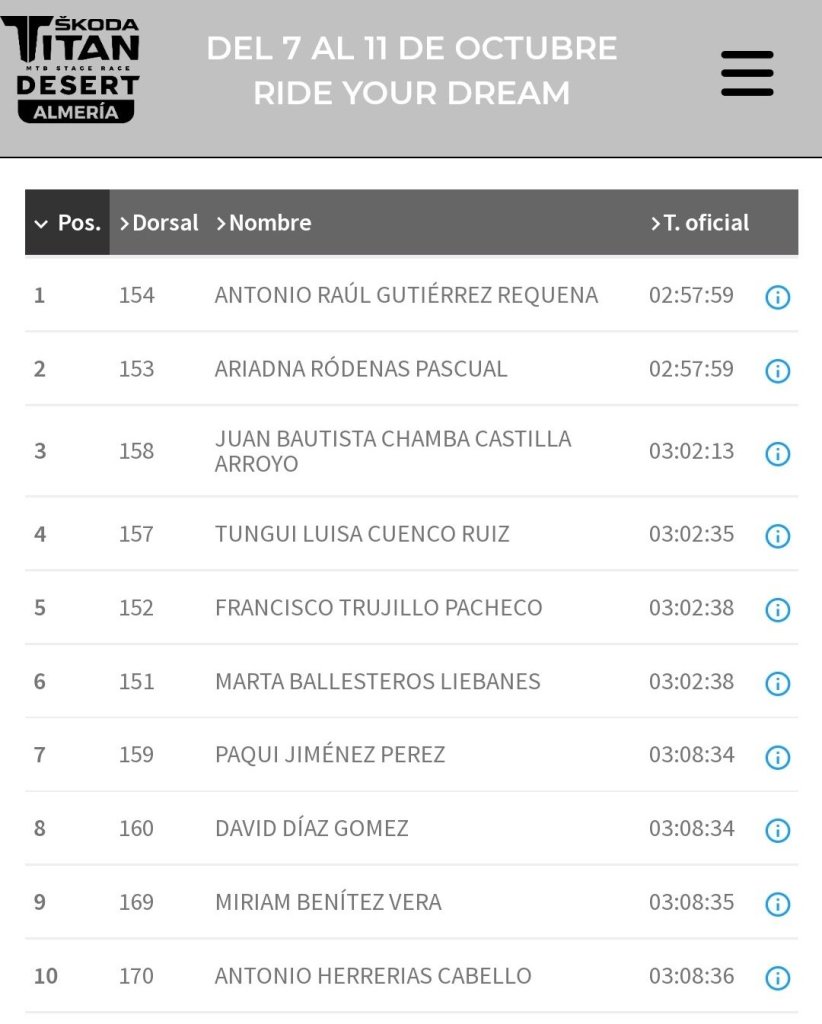This screenshot has height=1024, width=822.
Task: Sort the table by T. oficial
Action: (x=700, y=223)
